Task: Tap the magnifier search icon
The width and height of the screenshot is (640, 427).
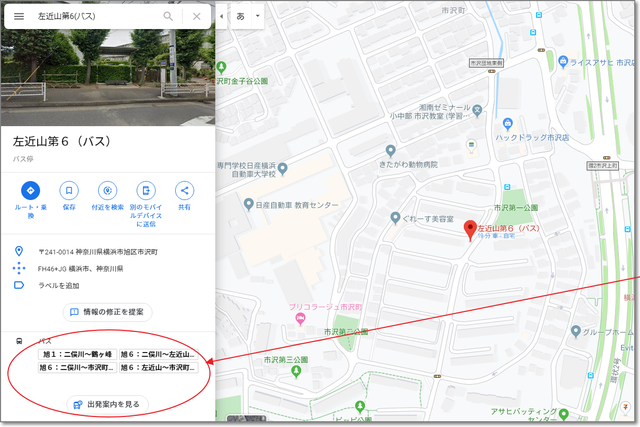Action: pos(169,16)
